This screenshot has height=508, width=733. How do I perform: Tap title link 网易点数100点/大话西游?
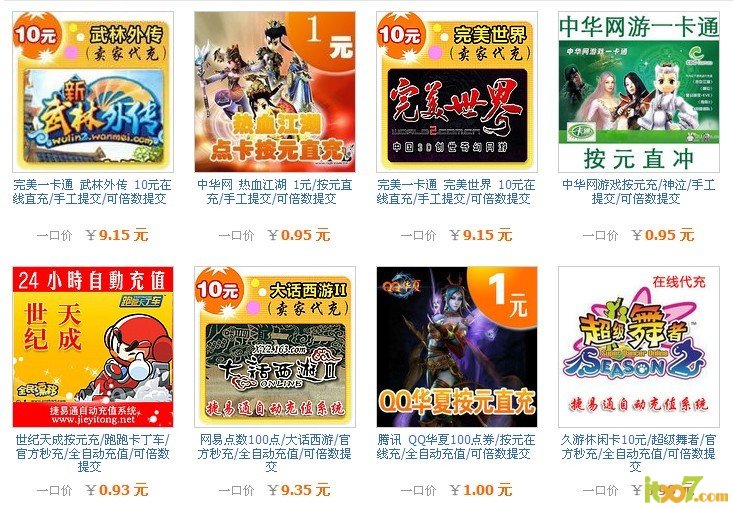(274, 446)
